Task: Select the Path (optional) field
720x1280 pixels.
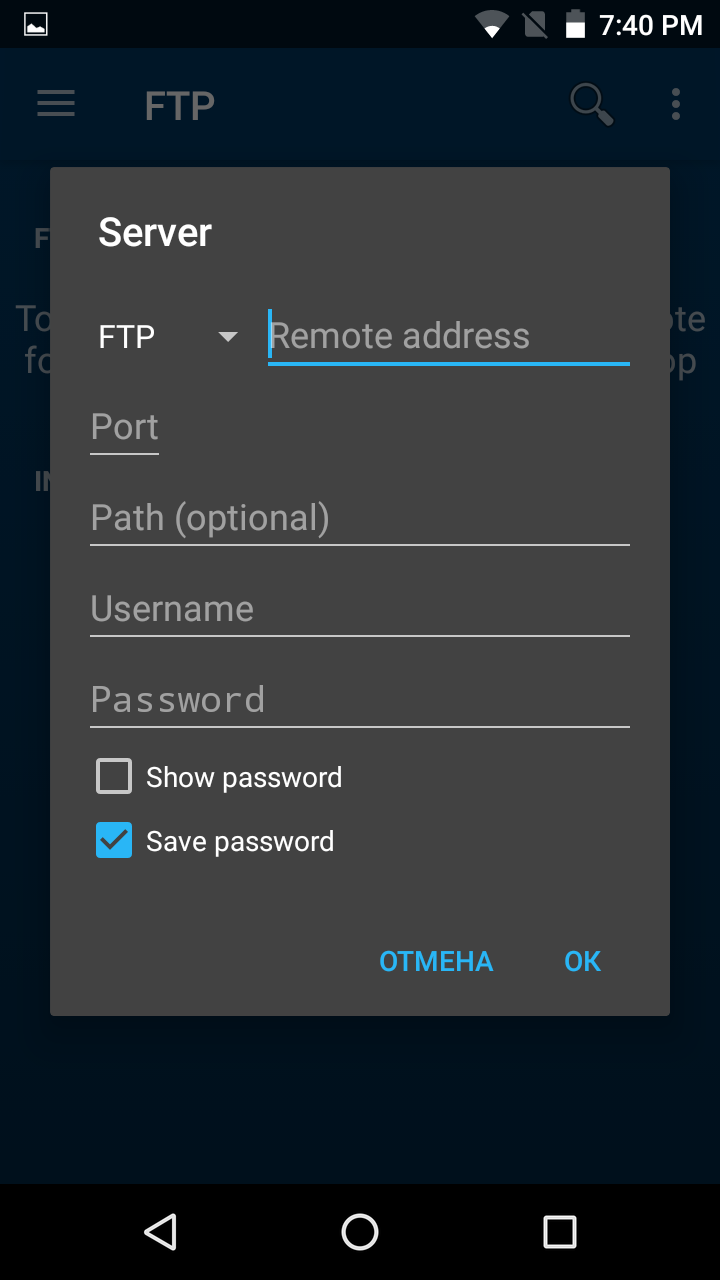Action: 360,518
